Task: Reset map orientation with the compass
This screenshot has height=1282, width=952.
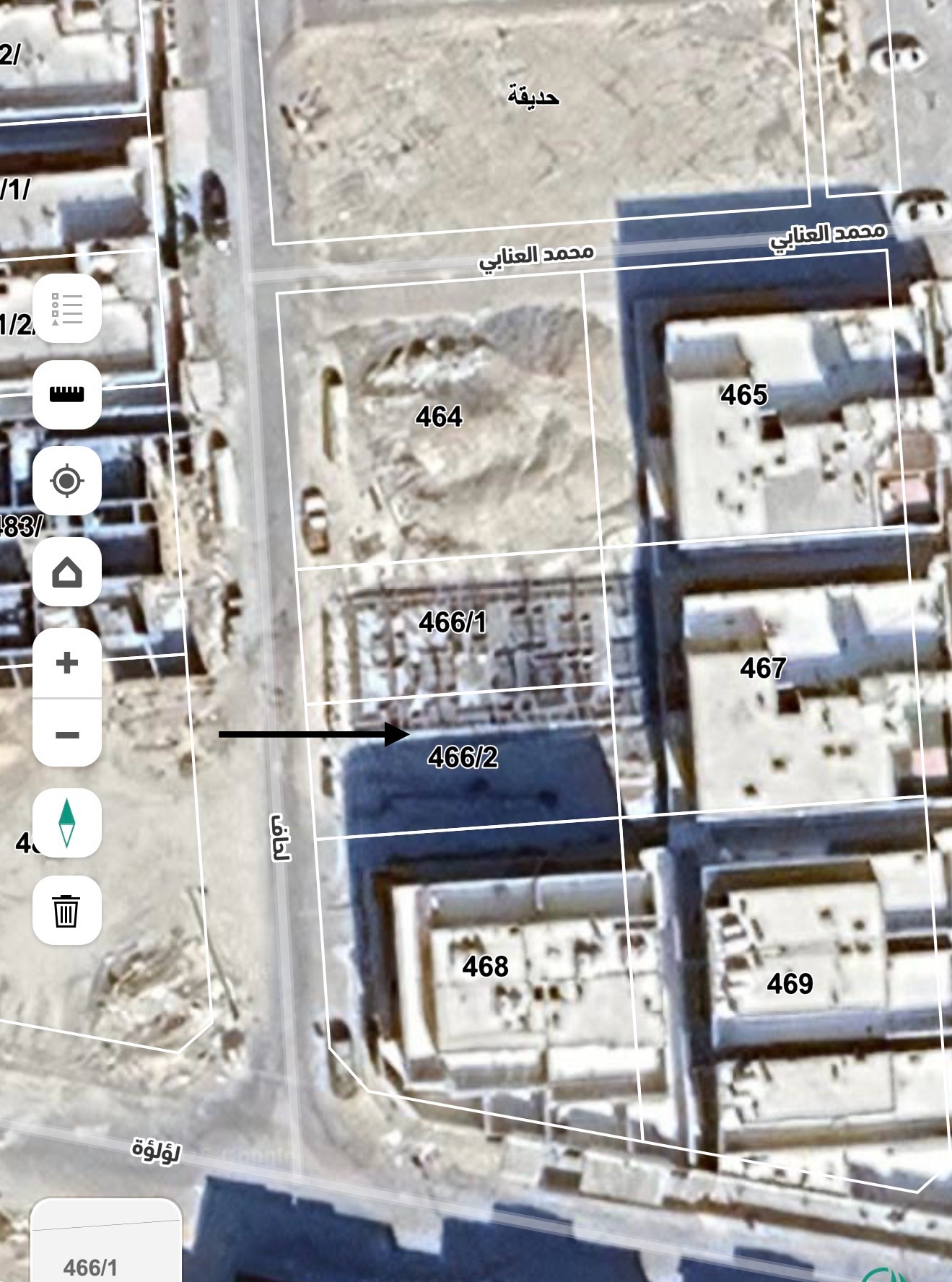Action: [x=66, y=823]
